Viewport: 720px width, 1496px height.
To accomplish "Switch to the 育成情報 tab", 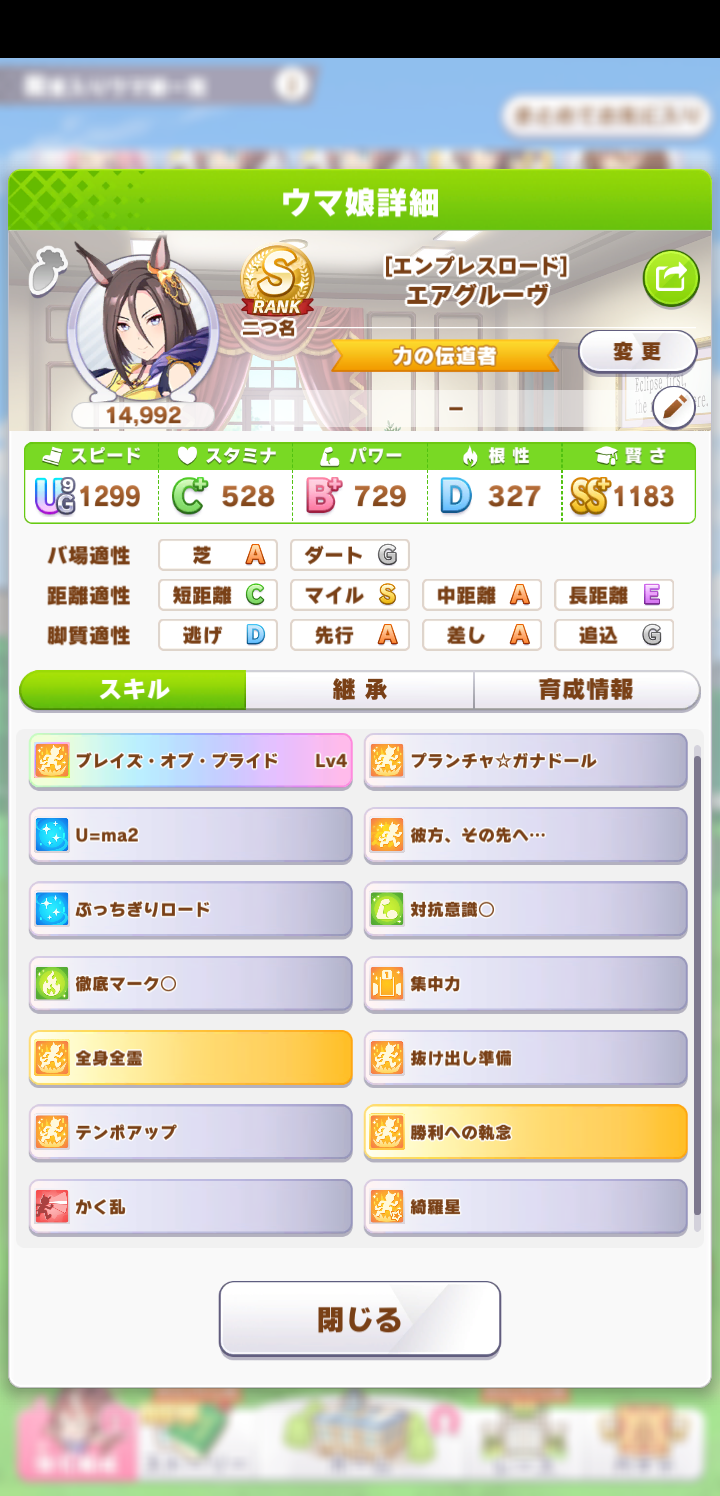I will click(x=586, y=690).
